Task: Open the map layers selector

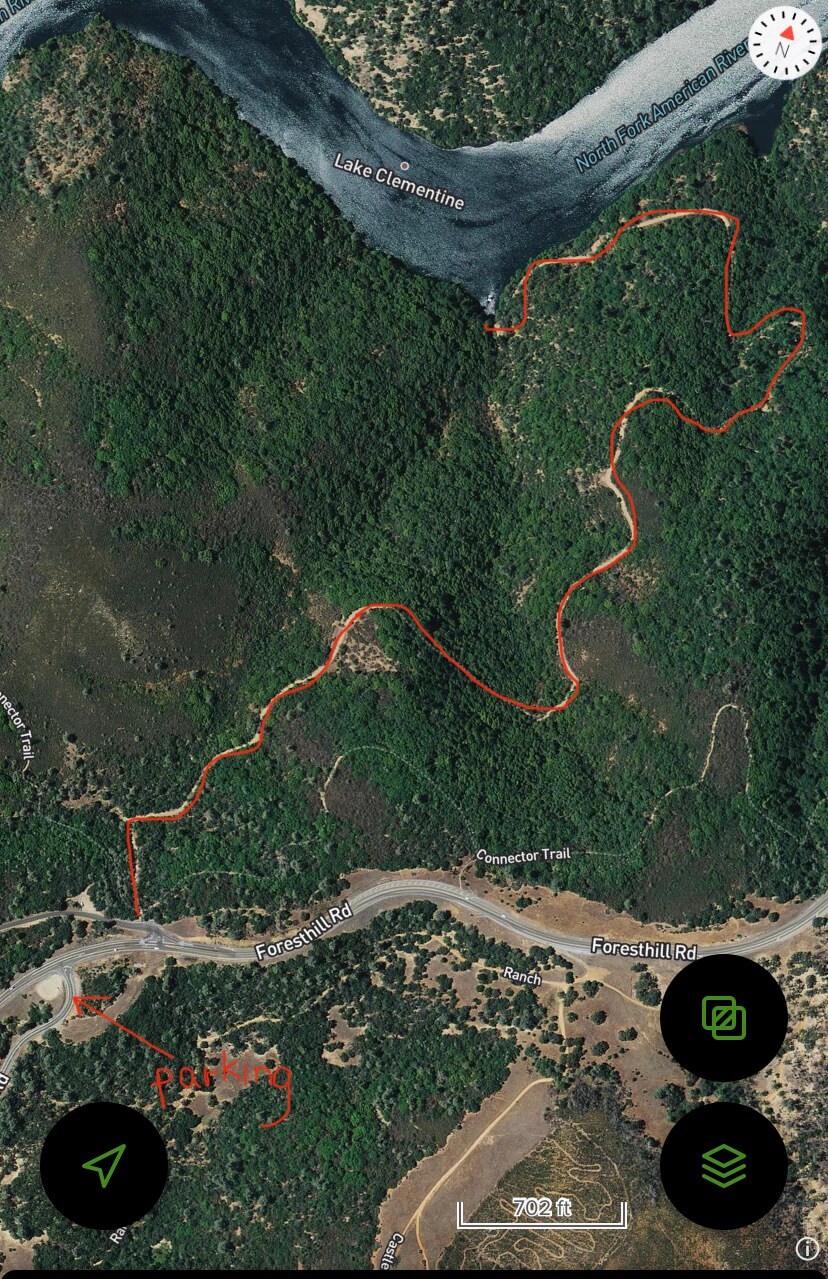Action: [723, 1165]
